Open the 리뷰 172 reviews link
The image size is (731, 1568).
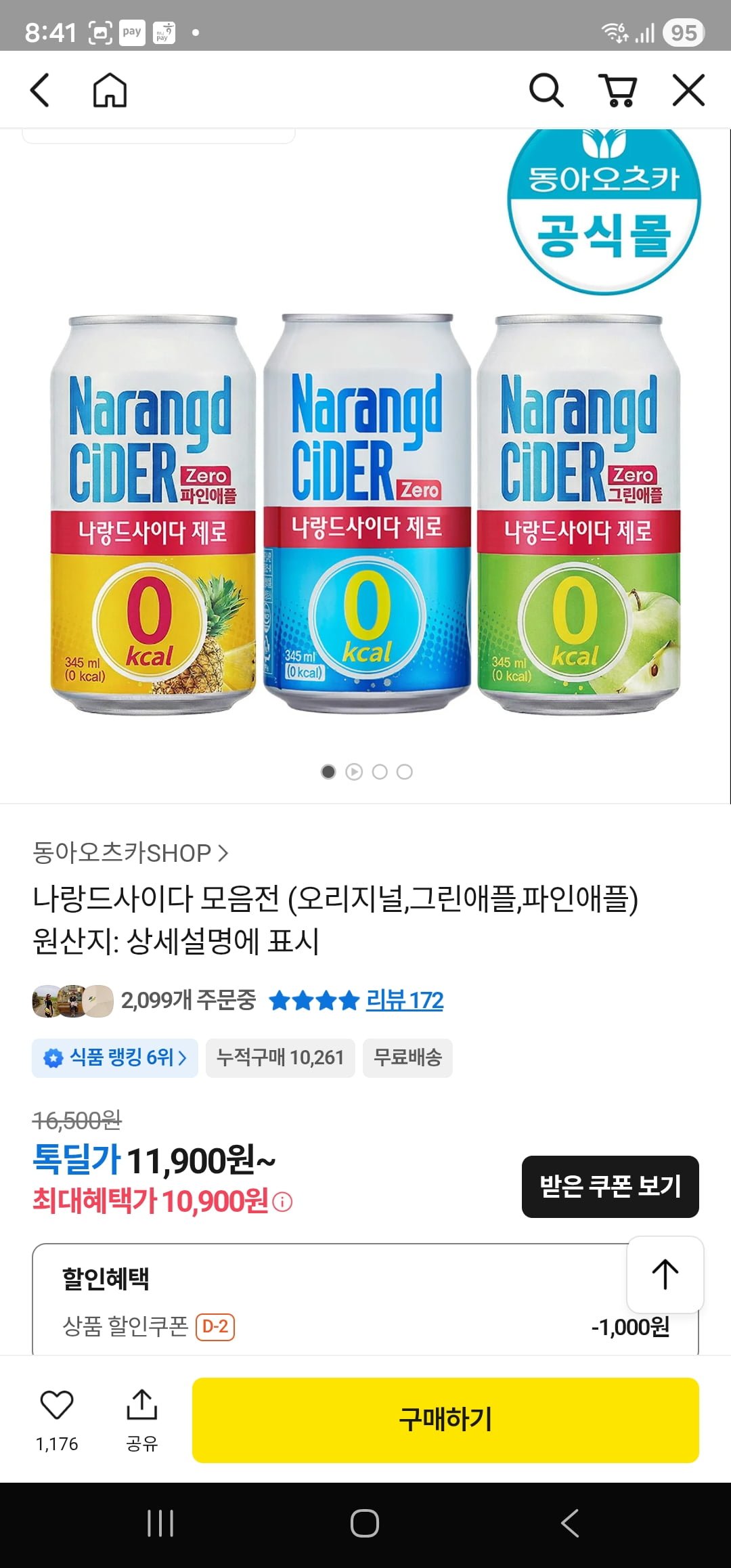click(404, 1000)
